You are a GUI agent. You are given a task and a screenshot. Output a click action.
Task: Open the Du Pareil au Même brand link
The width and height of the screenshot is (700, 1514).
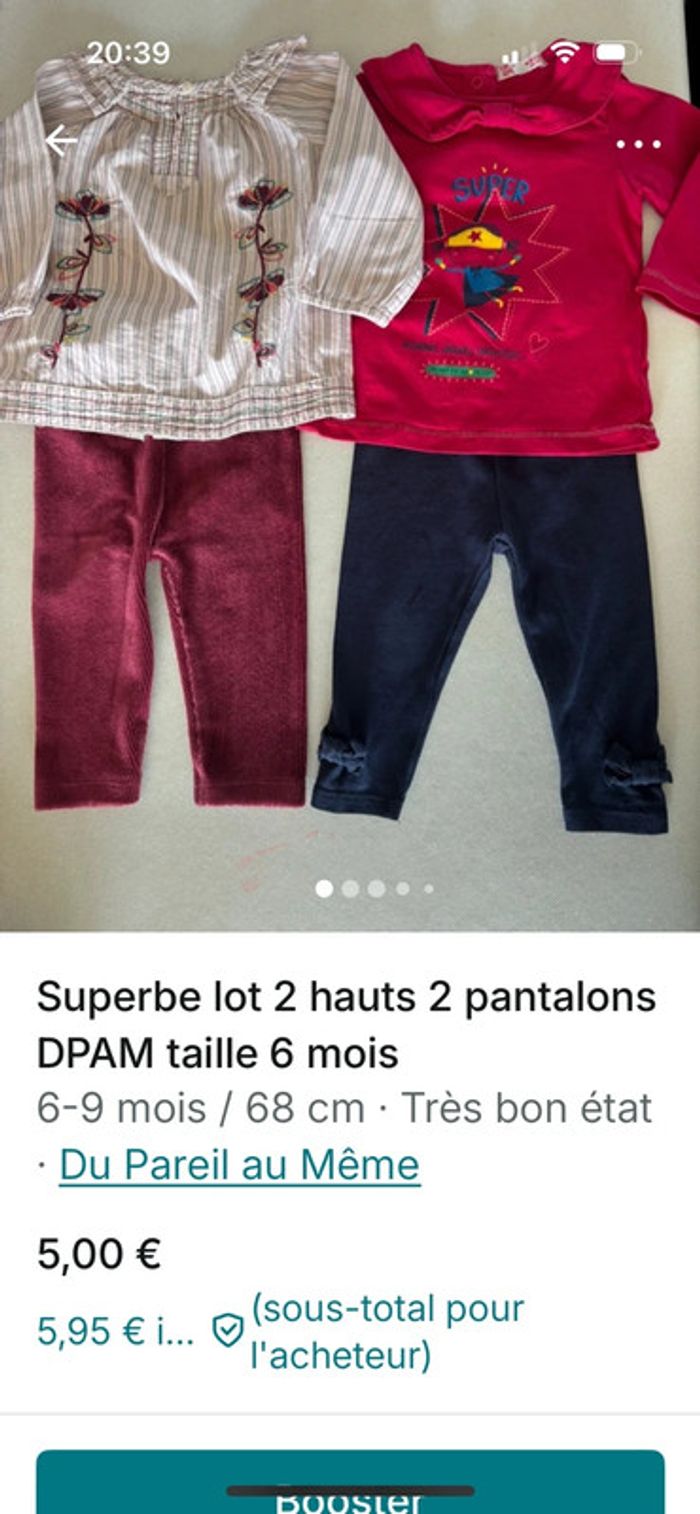coord(239,1165)
